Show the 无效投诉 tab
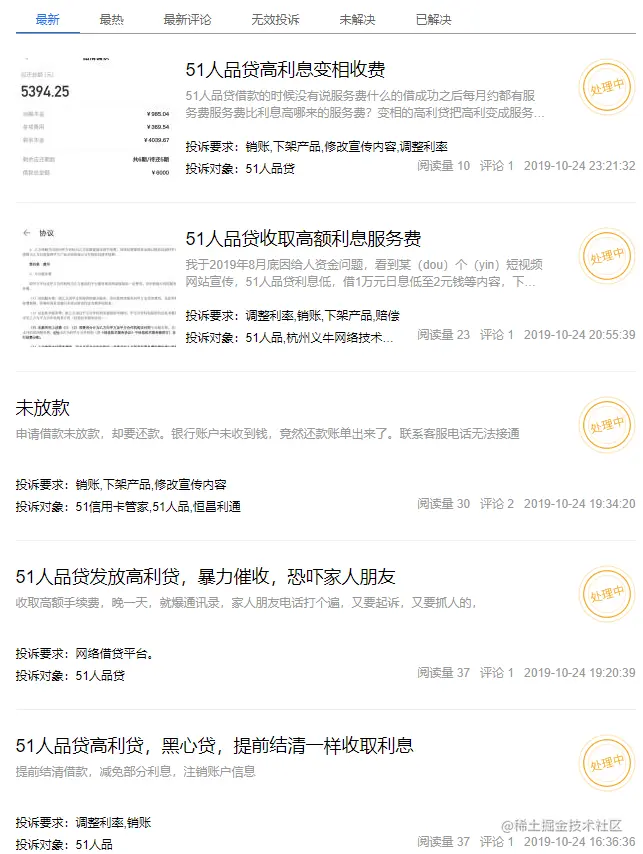The image size is (643, 854). 275,20
